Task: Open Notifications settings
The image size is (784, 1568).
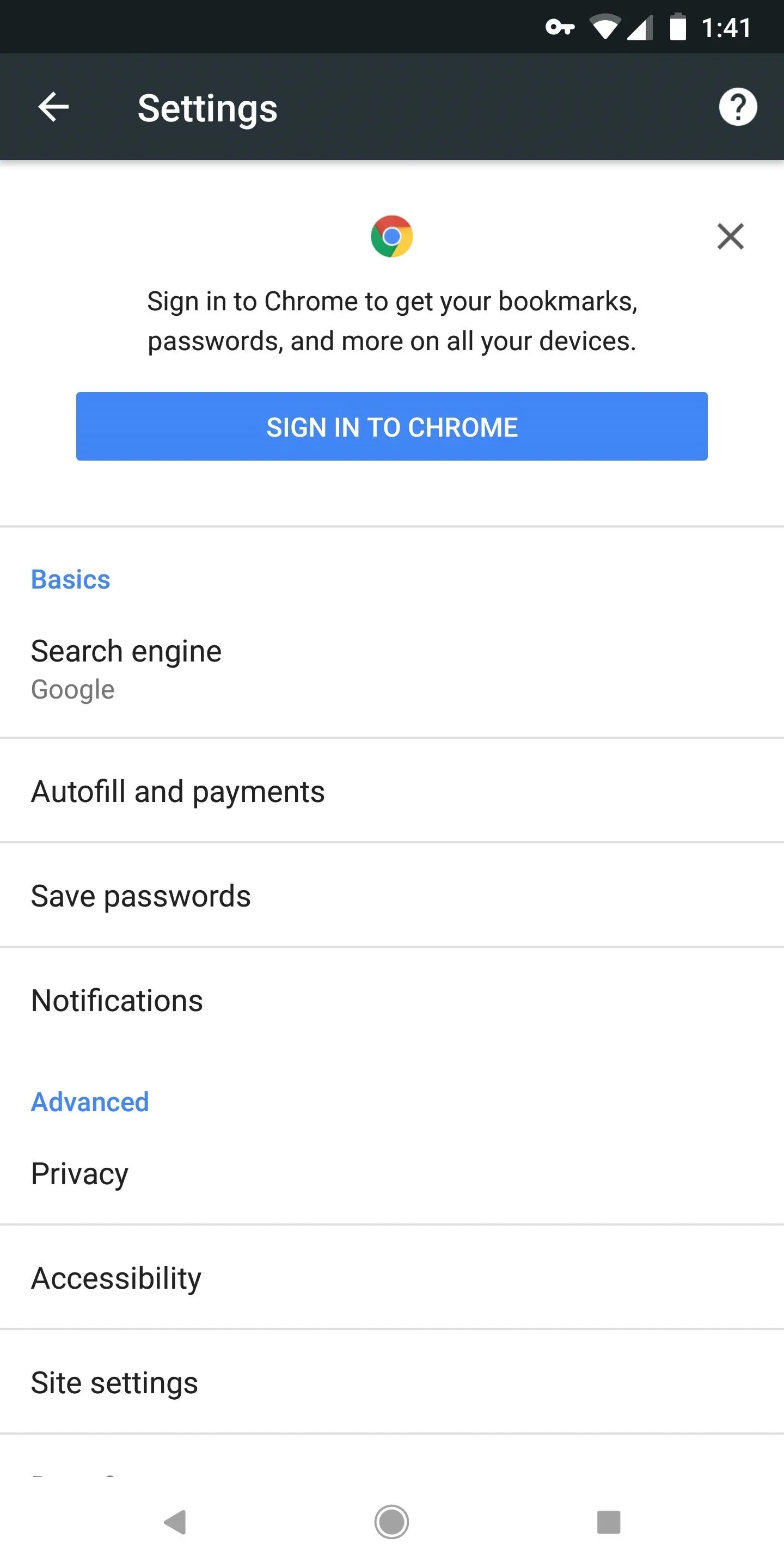Action: click(x=391, y=1001)
